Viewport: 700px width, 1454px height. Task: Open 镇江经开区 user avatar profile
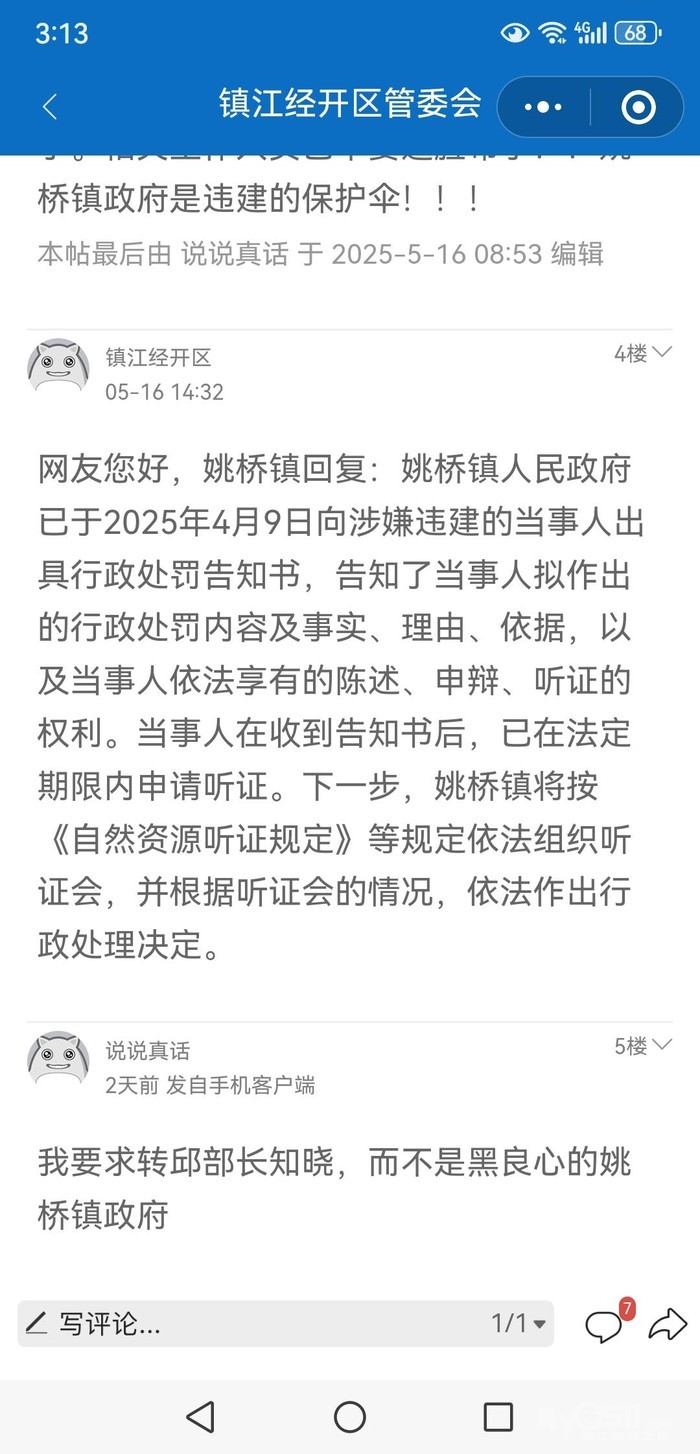coord(58,365)
